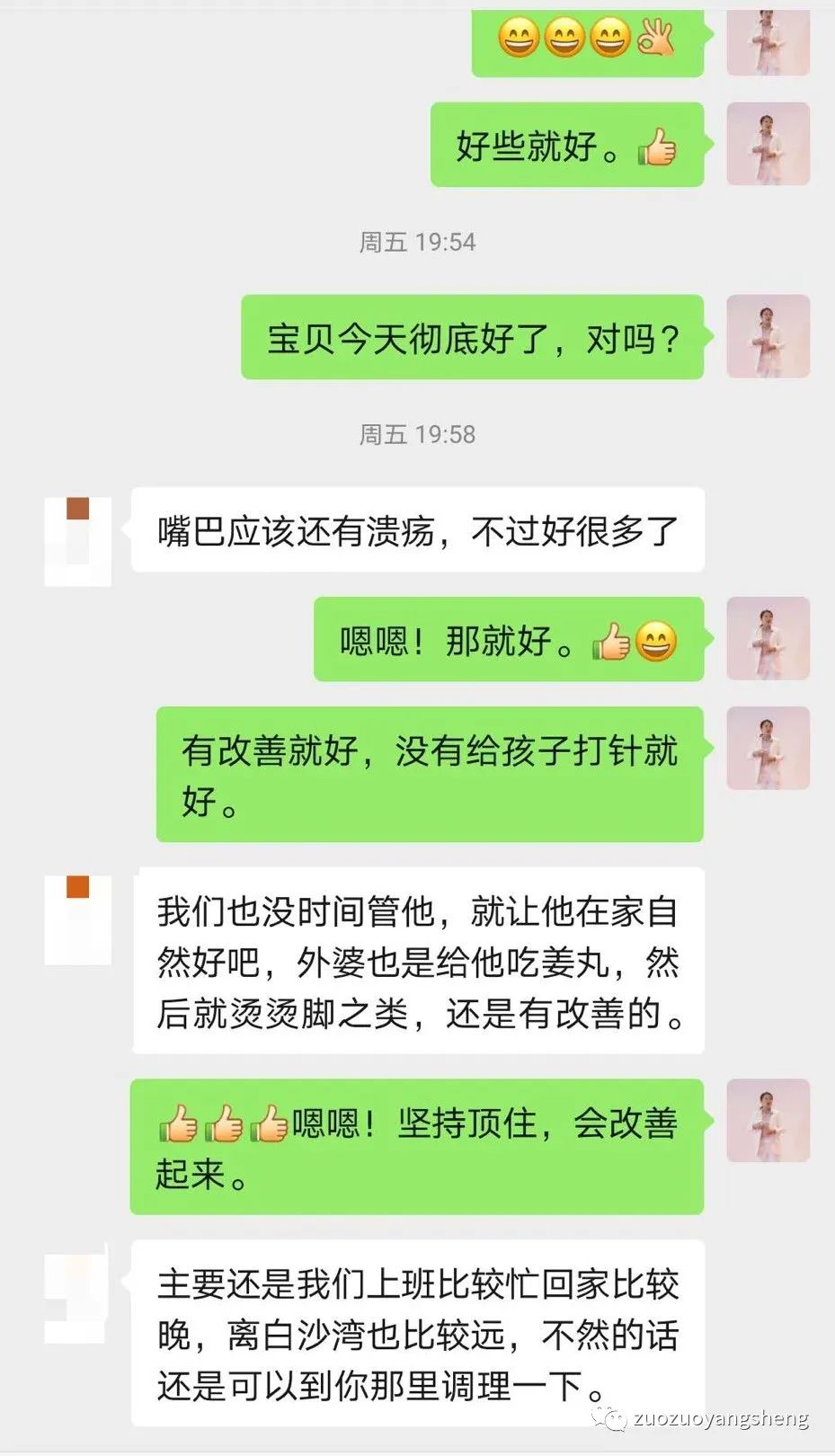The width and height of the screenshot is (835, 1456).
Task: Open the sender avatar next to 宝贝今天彻底好了
Action: [x=768, y=337]
